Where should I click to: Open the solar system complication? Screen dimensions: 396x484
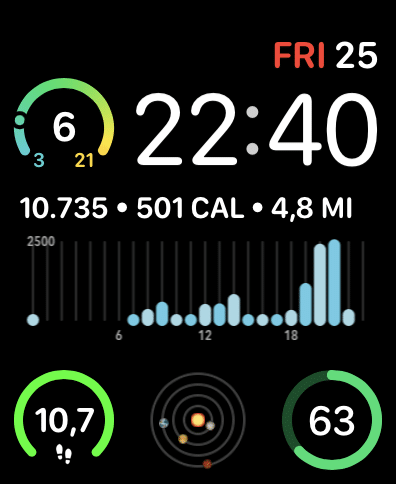coord(198,420)
